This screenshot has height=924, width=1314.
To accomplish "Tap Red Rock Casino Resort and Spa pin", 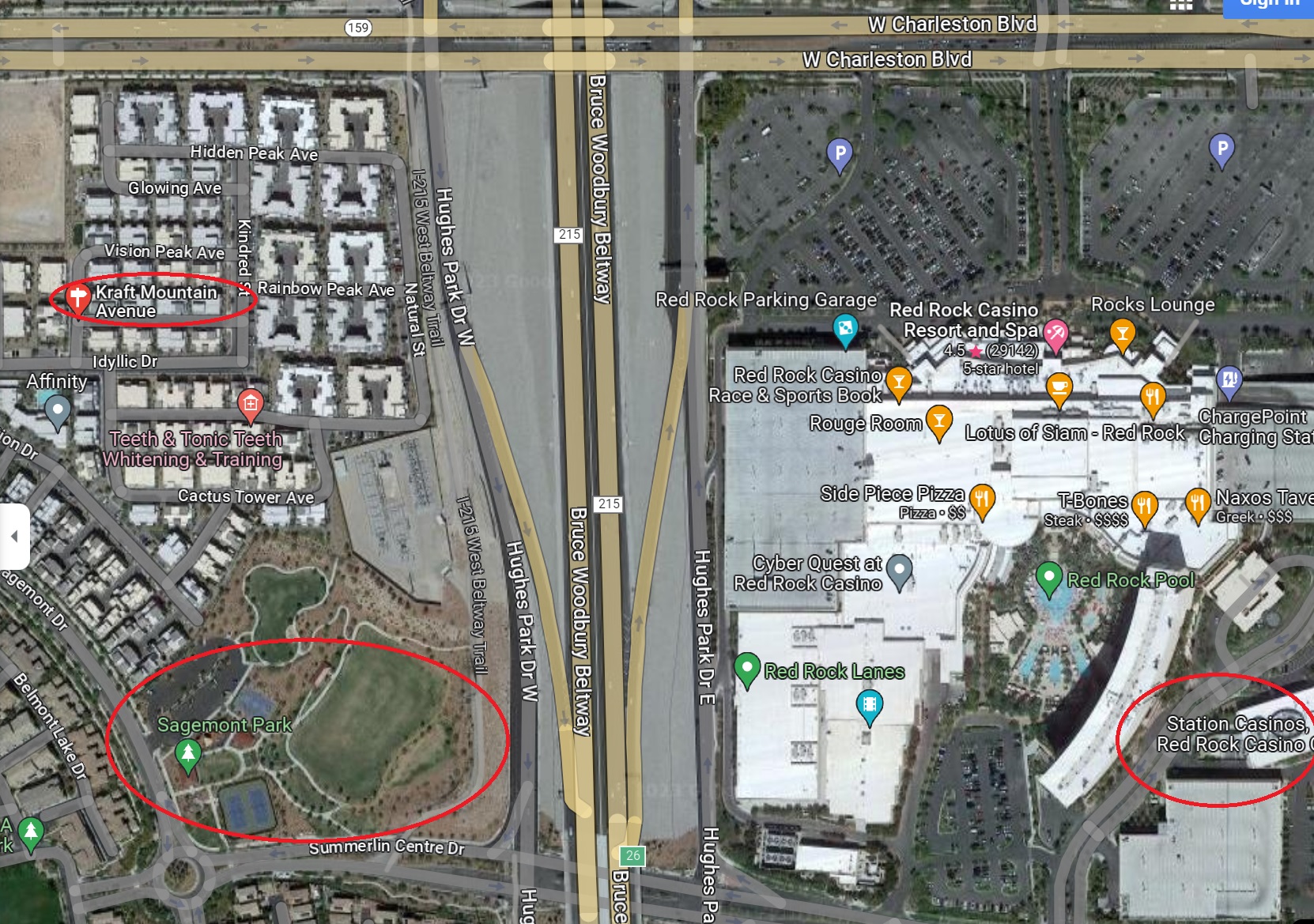I will coord(1055,334).
